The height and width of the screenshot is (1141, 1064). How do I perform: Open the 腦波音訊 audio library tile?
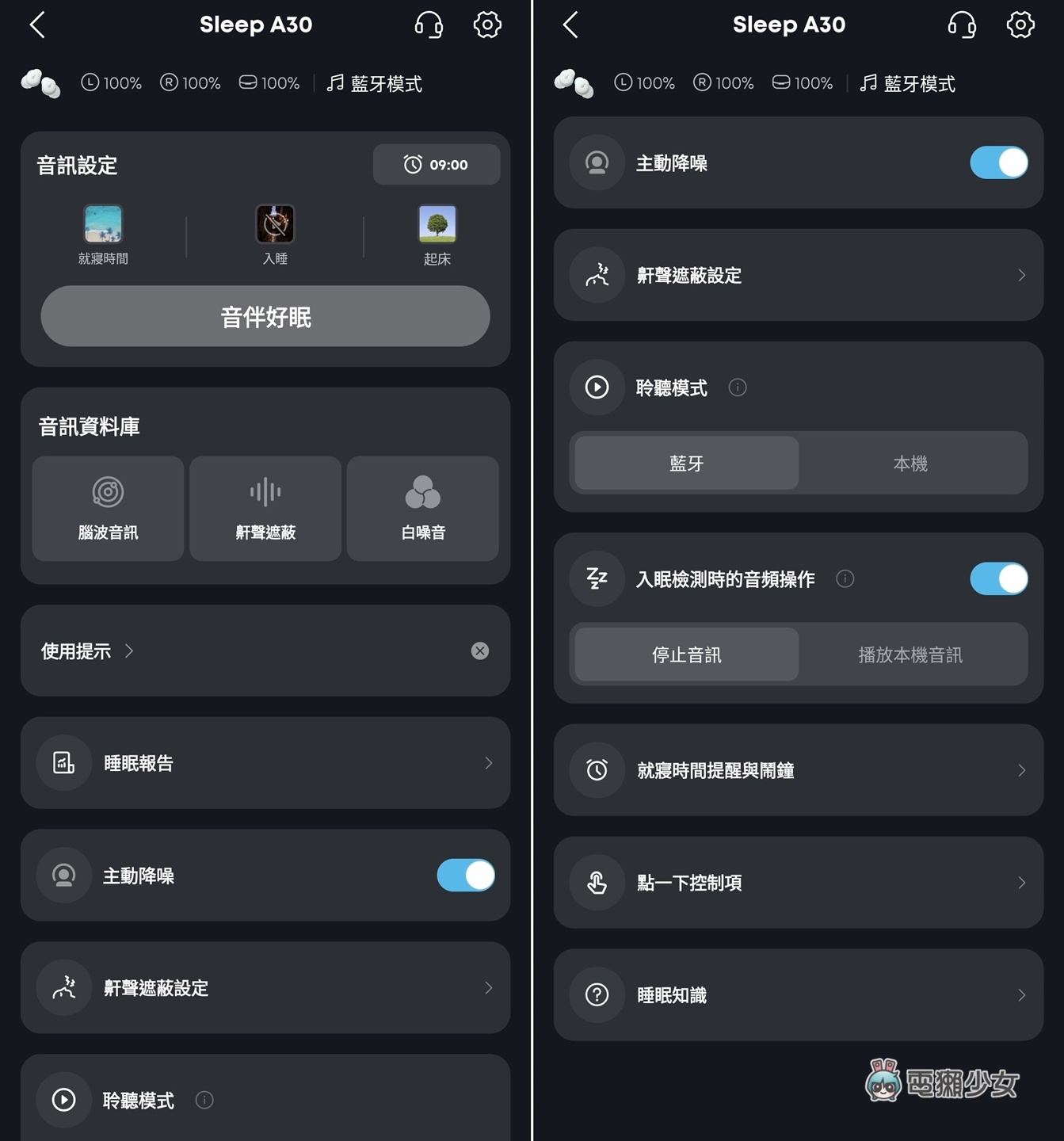(x=108, y=509)
